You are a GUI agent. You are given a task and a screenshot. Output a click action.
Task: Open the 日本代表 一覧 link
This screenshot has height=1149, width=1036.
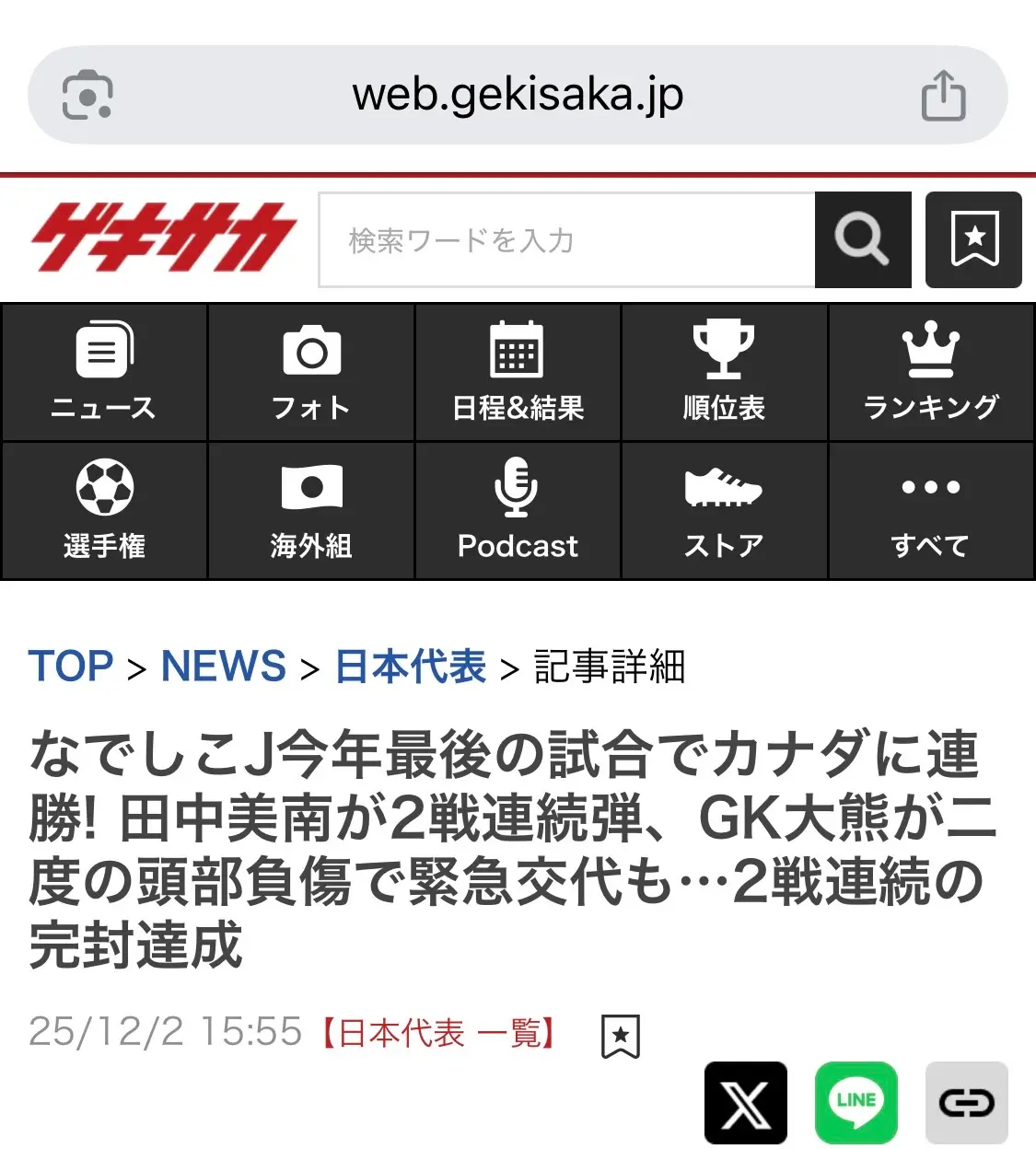tap(438, 1033)
